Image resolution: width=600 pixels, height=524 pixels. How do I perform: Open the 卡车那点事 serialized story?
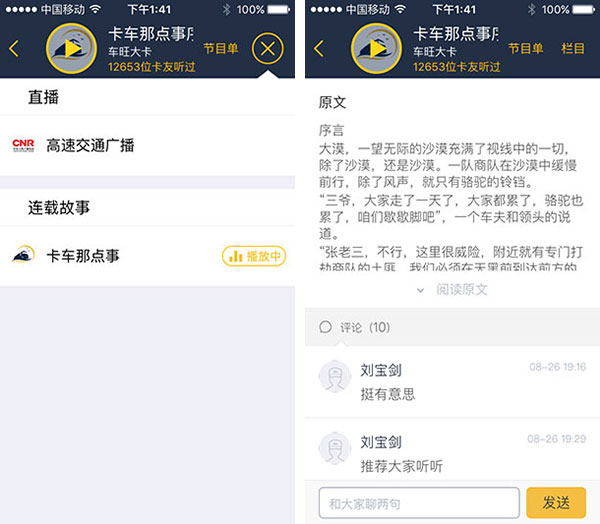(83, 256)
